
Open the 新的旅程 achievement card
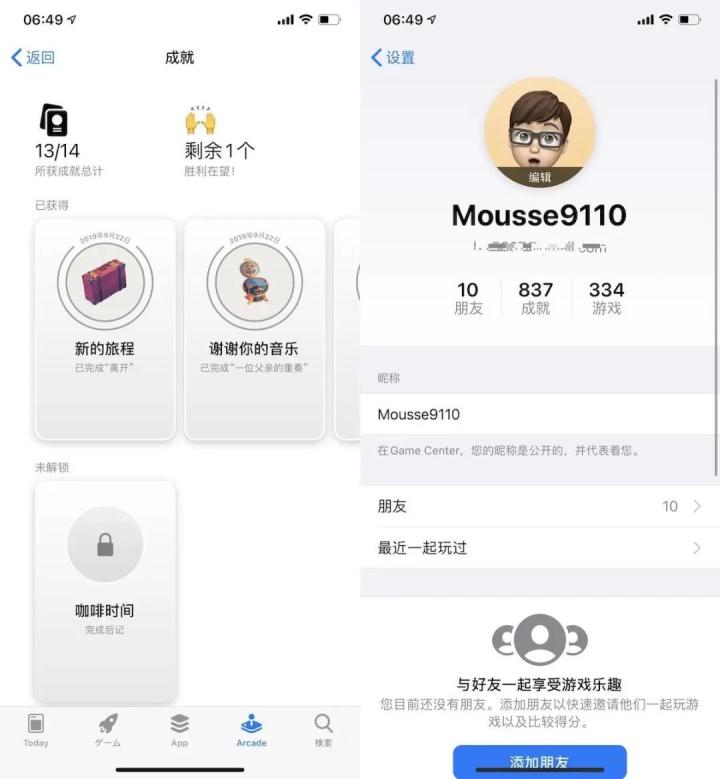click(105, 330)
